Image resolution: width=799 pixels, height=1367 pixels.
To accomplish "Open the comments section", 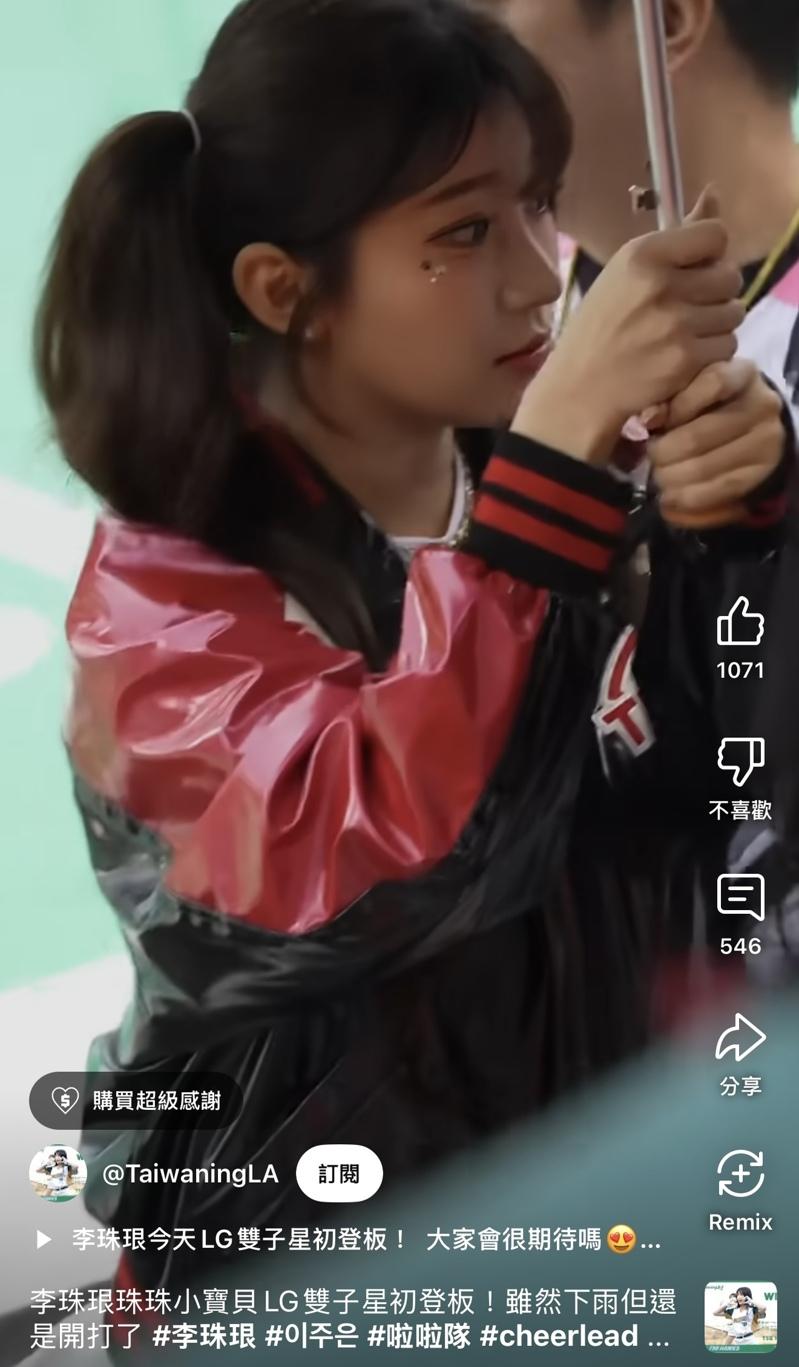I will coord(740,898).
